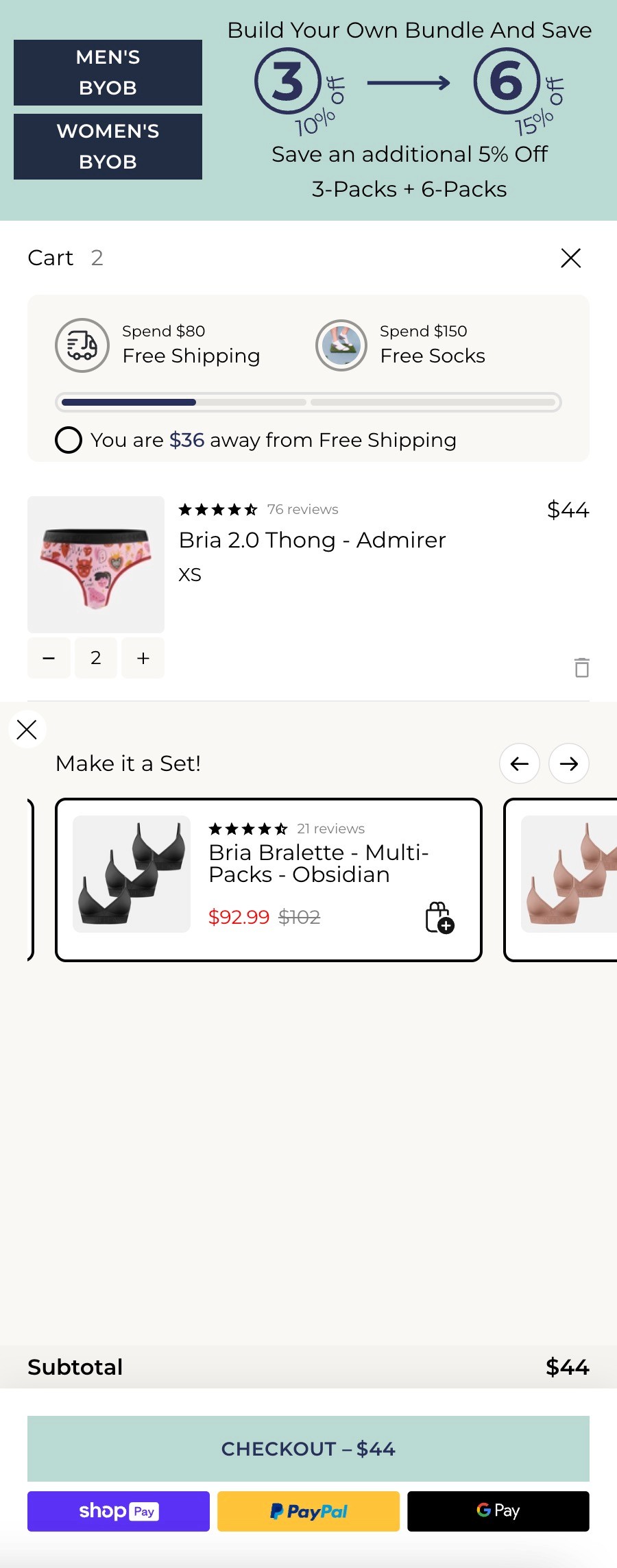617x1568 pixels.
Task: Pay with Google Pay
Action: click(498, 1511)
